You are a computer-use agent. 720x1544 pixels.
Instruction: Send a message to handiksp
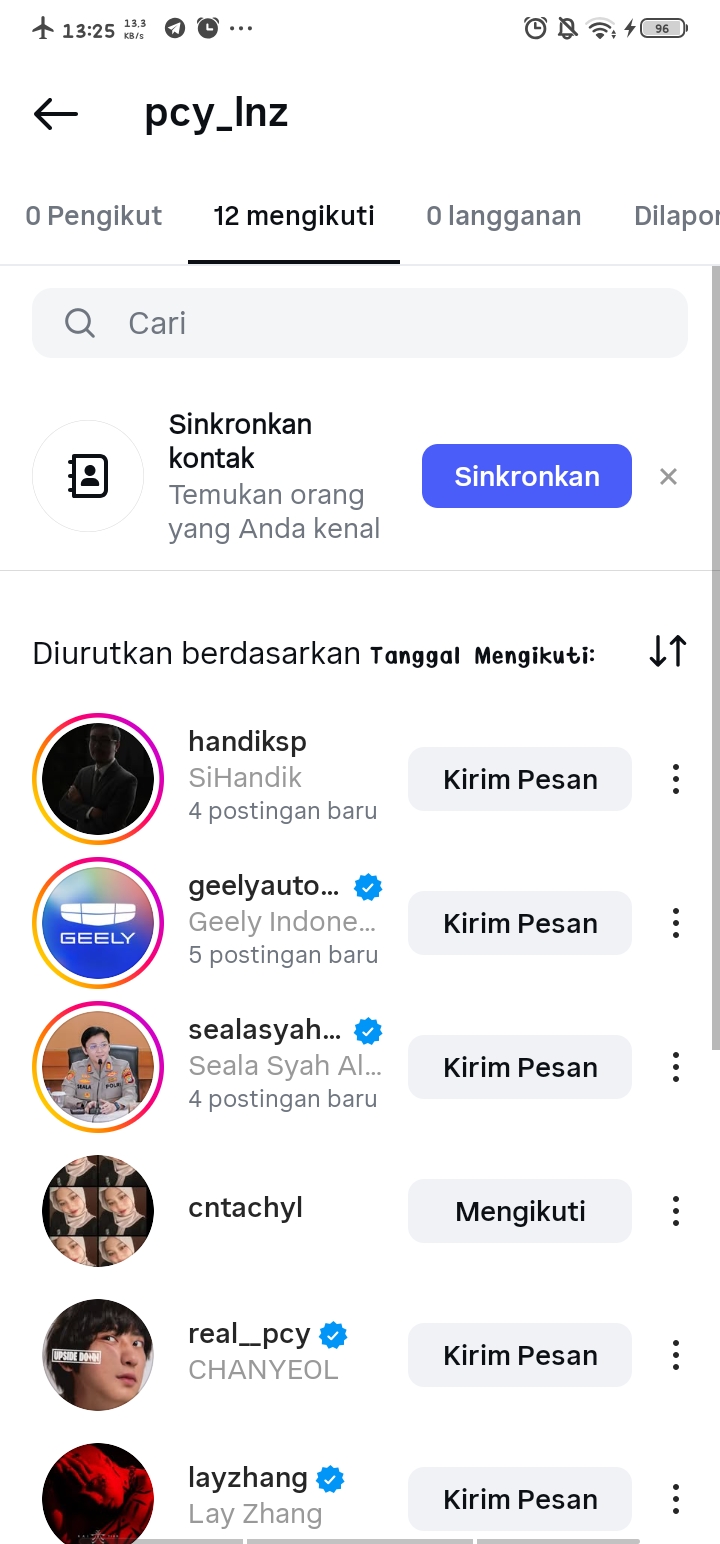pos(520,779)
